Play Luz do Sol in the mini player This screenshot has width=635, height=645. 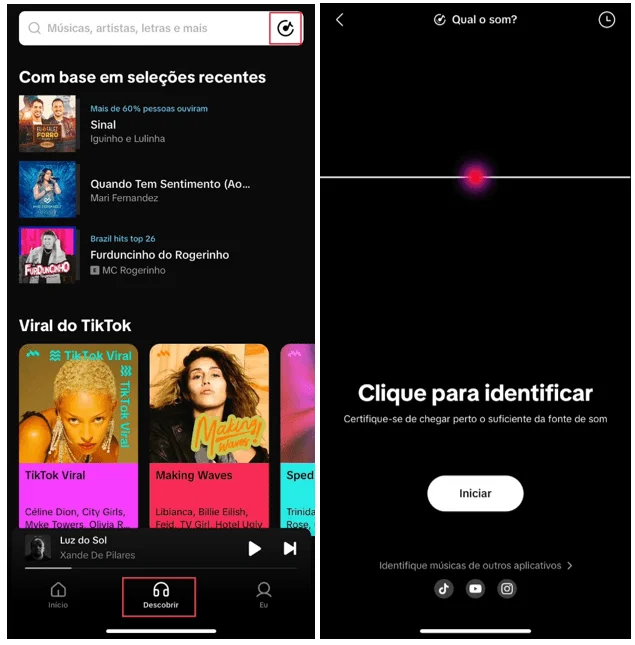pyautogui.click(x=254, y=548)
